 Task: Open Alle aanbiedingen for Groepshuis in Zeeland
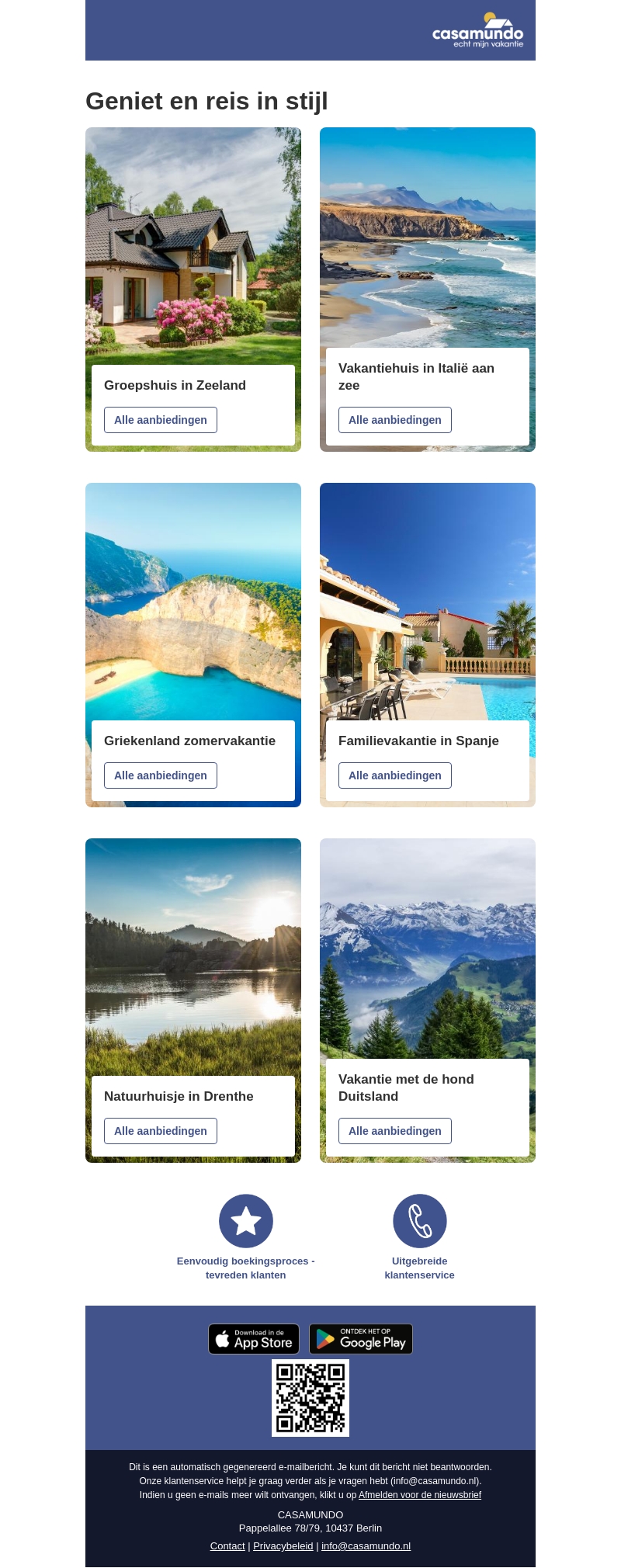161,420
